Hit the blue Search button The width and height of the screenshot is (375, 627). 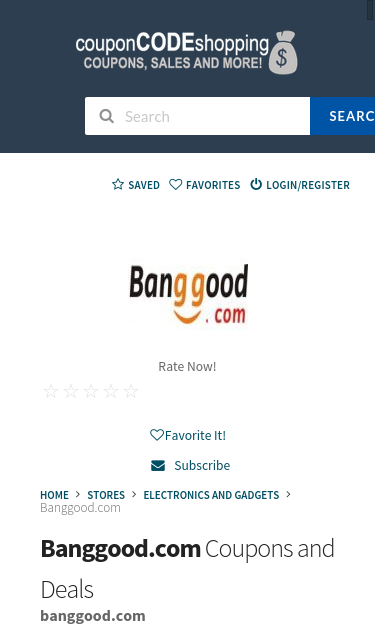[343, 116]
